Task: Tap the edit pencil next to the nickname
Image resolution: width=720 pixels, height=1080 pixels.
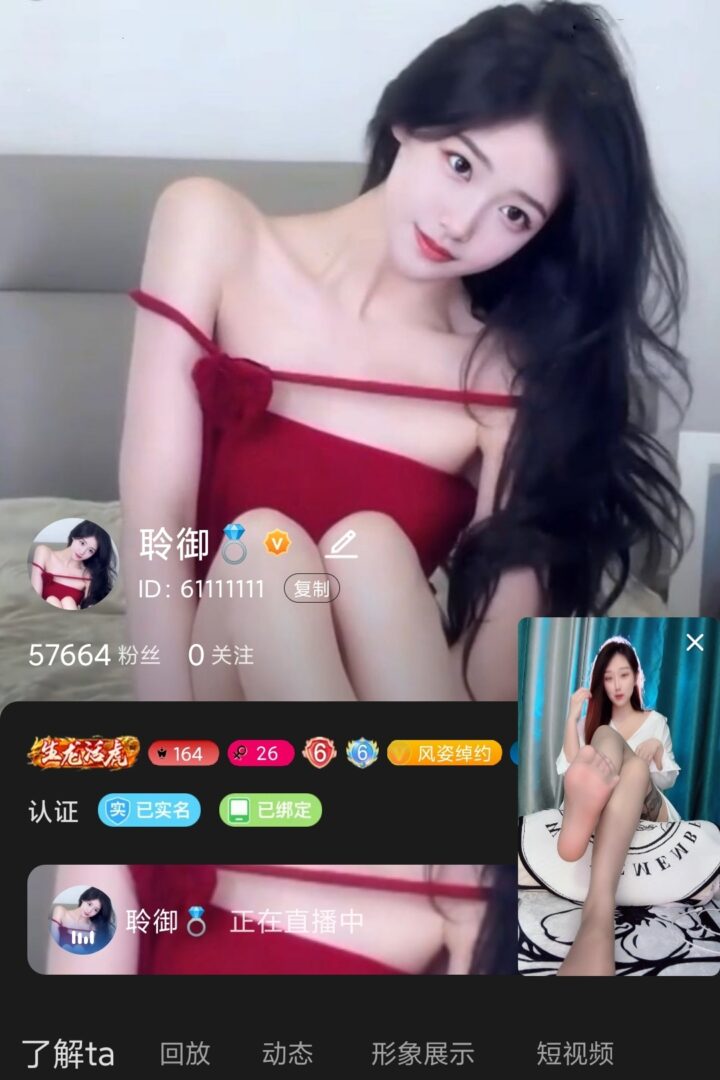Action: pos(342,545)
